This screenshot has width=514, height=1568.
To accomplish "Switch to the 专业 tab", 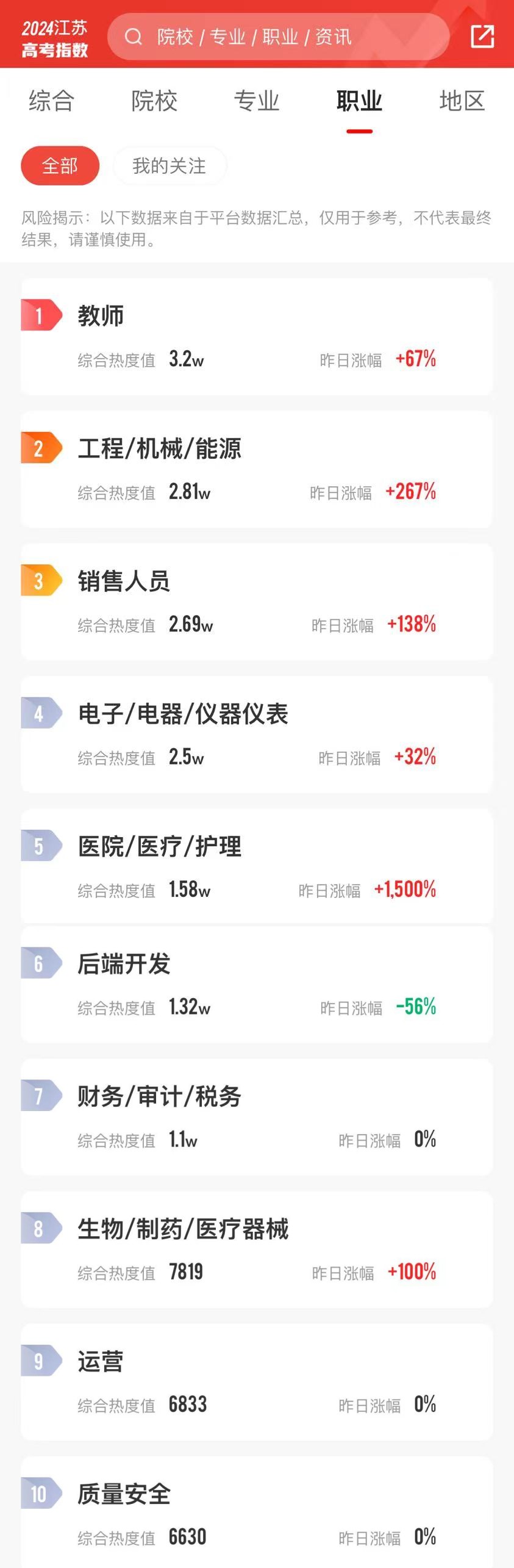I will [x=257, y=101].
